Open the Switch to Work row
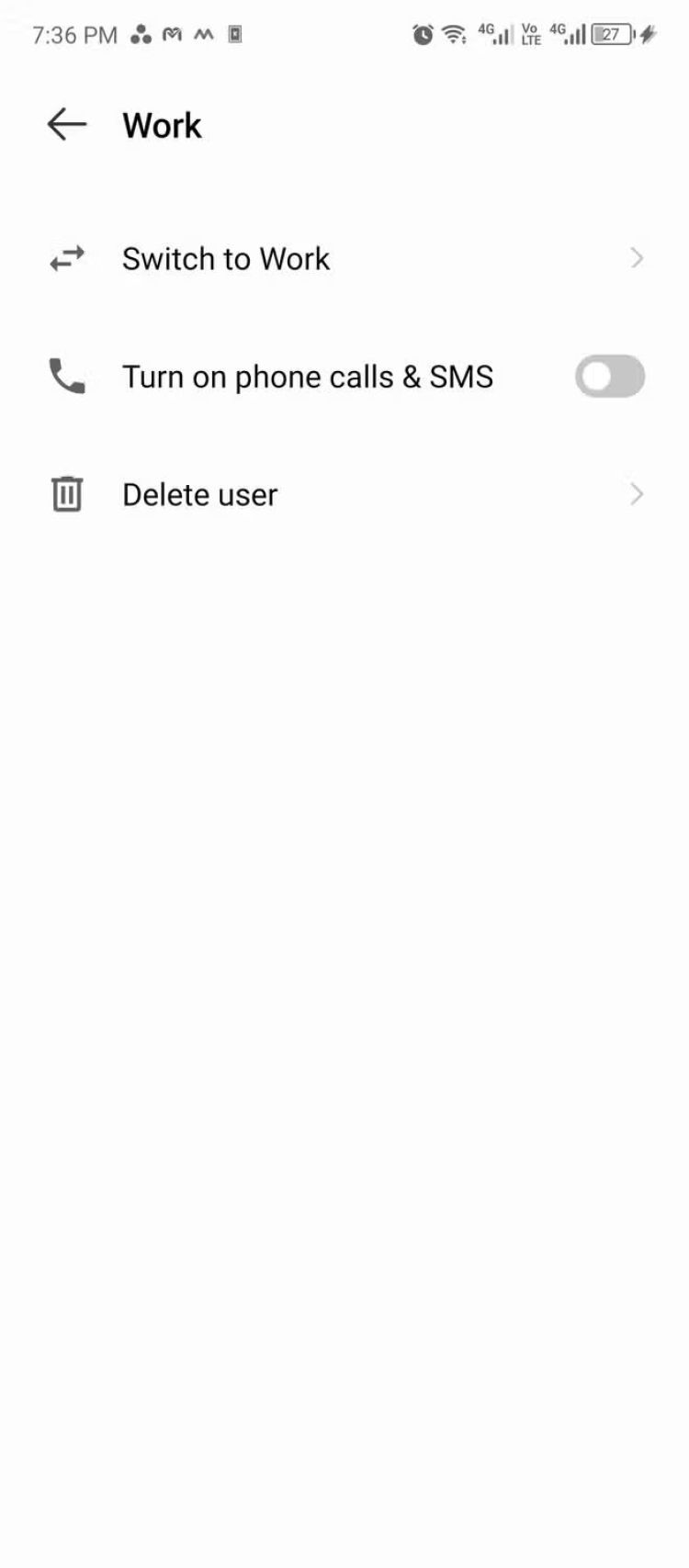Image resolution: width=689 pixels, height=1568 pixels. tap(344, 259)
